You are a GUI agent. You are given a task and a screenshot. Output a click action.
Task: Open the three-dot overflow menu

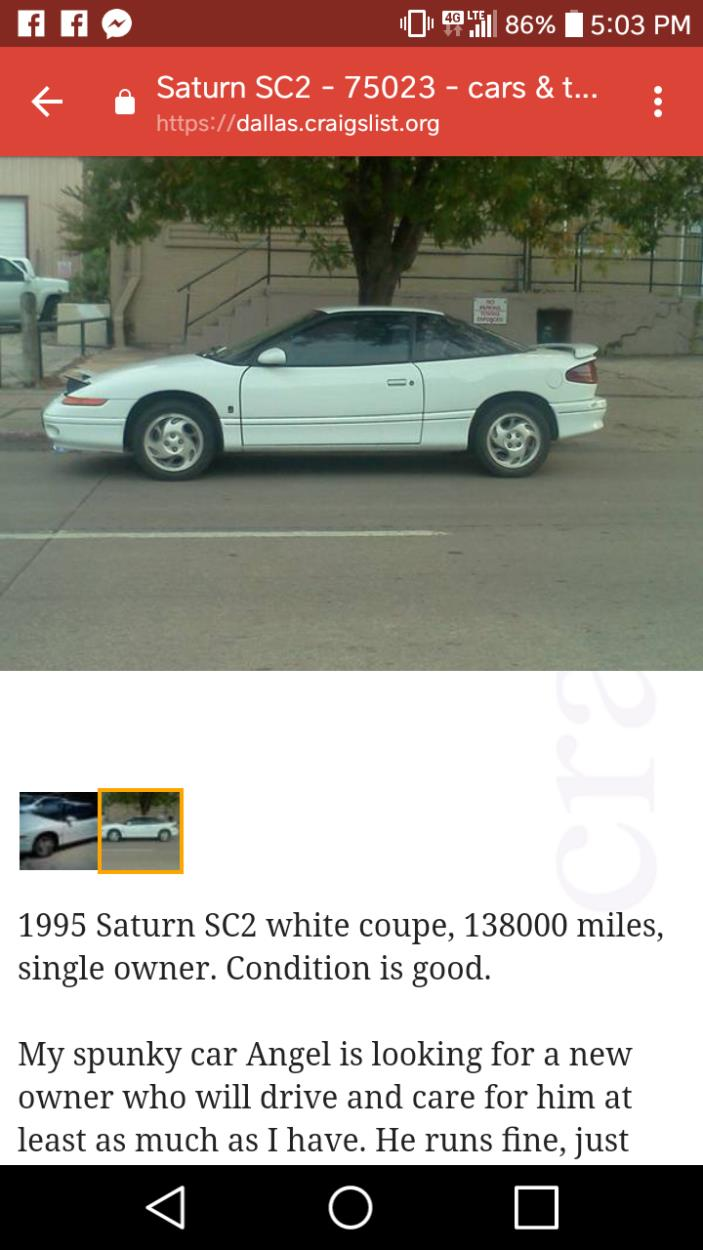tap(657, 101)
